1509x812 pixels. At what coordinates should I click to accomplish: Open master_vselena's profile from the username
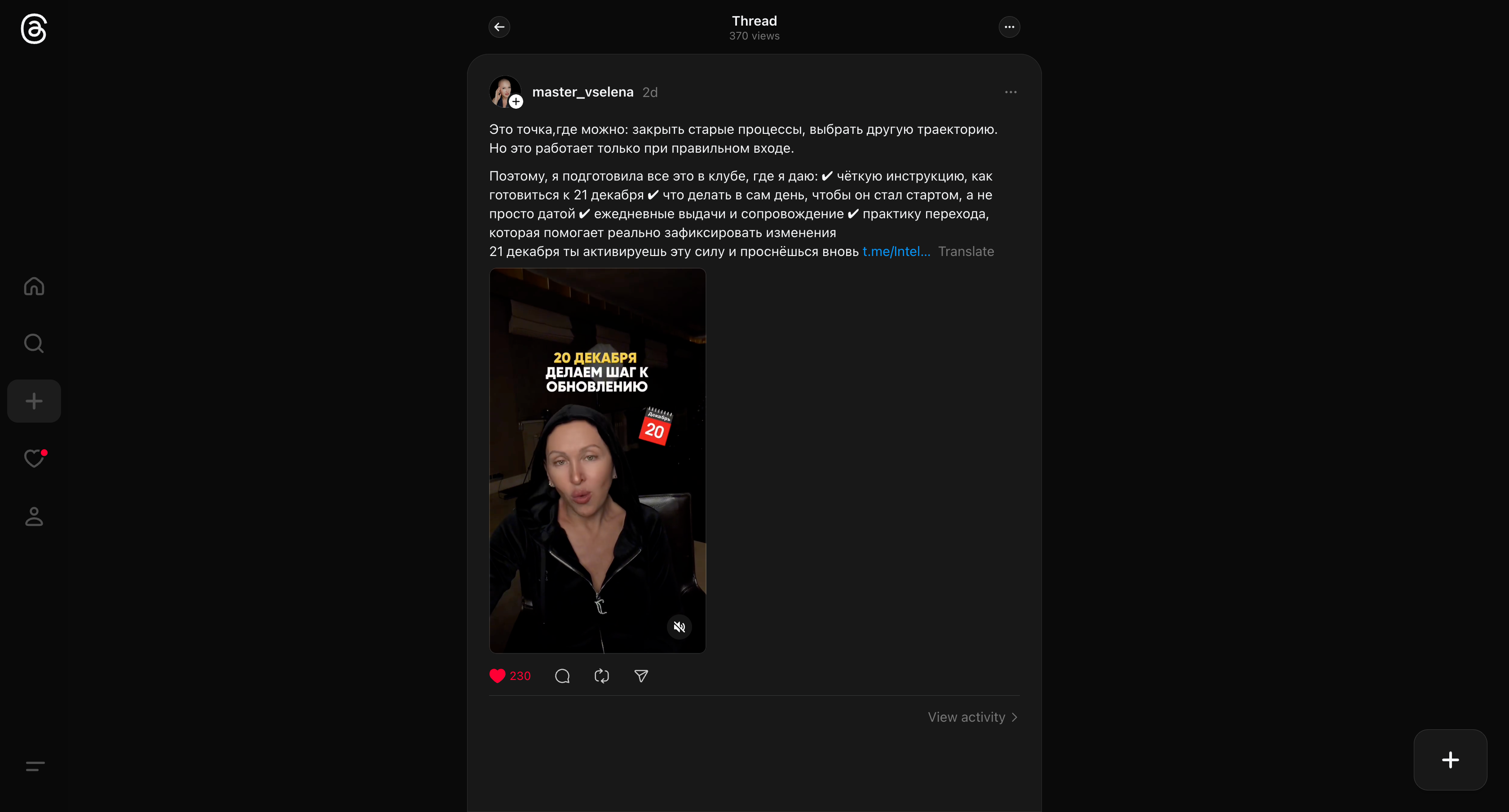tap(582, 92)
